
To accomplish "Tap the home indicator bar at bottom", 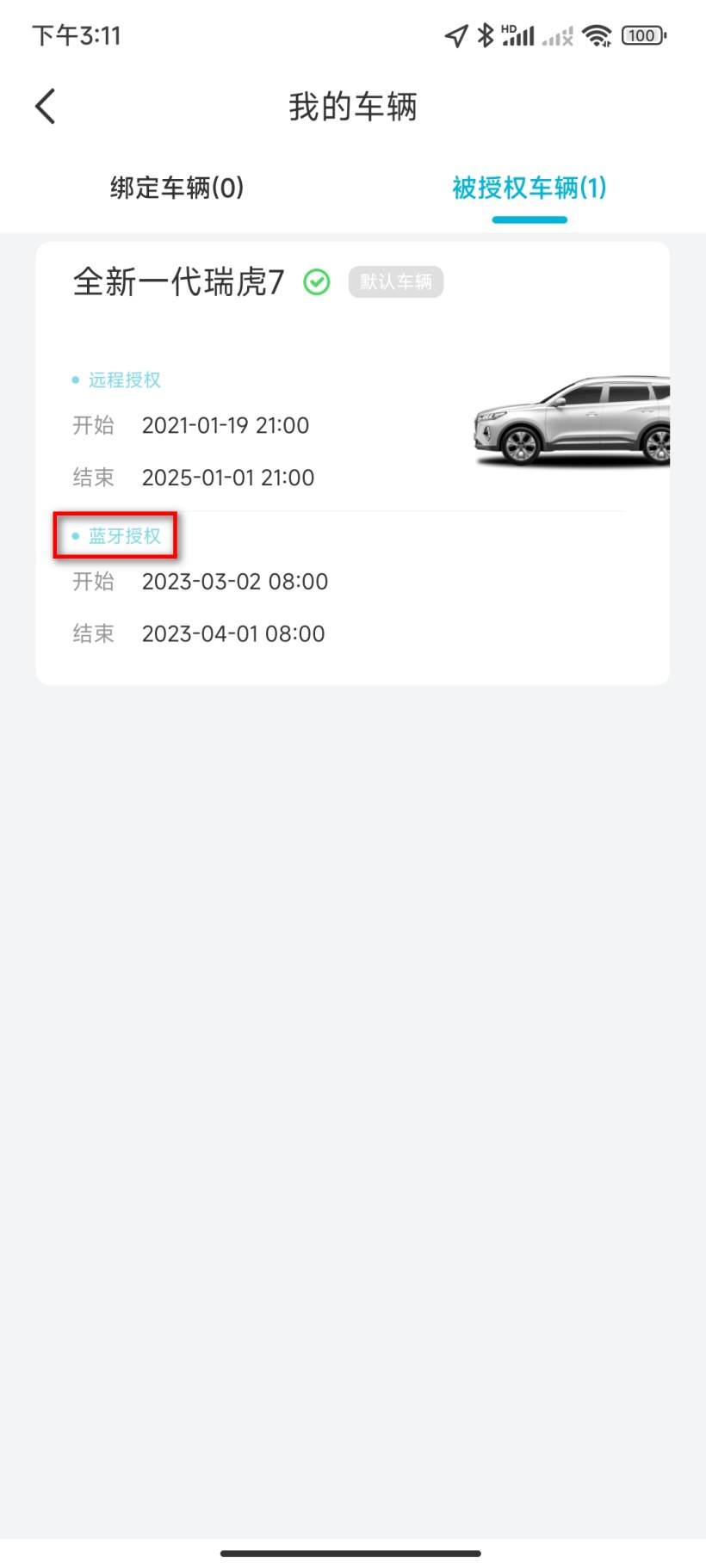I will tap(352, 1553).
